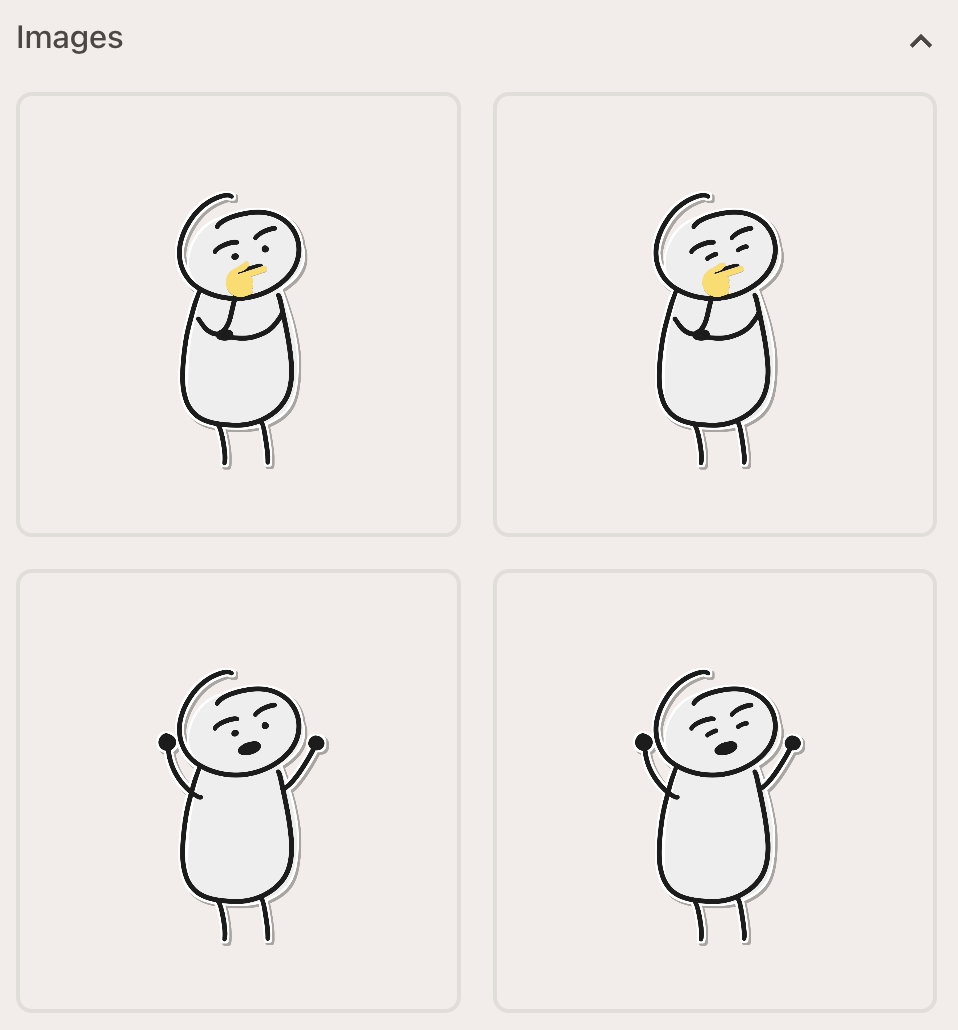Viewport: 958px width, 1030px height.
Task: Select the thinking figure with round dot eyes
Action: click(x=238, y=315)
